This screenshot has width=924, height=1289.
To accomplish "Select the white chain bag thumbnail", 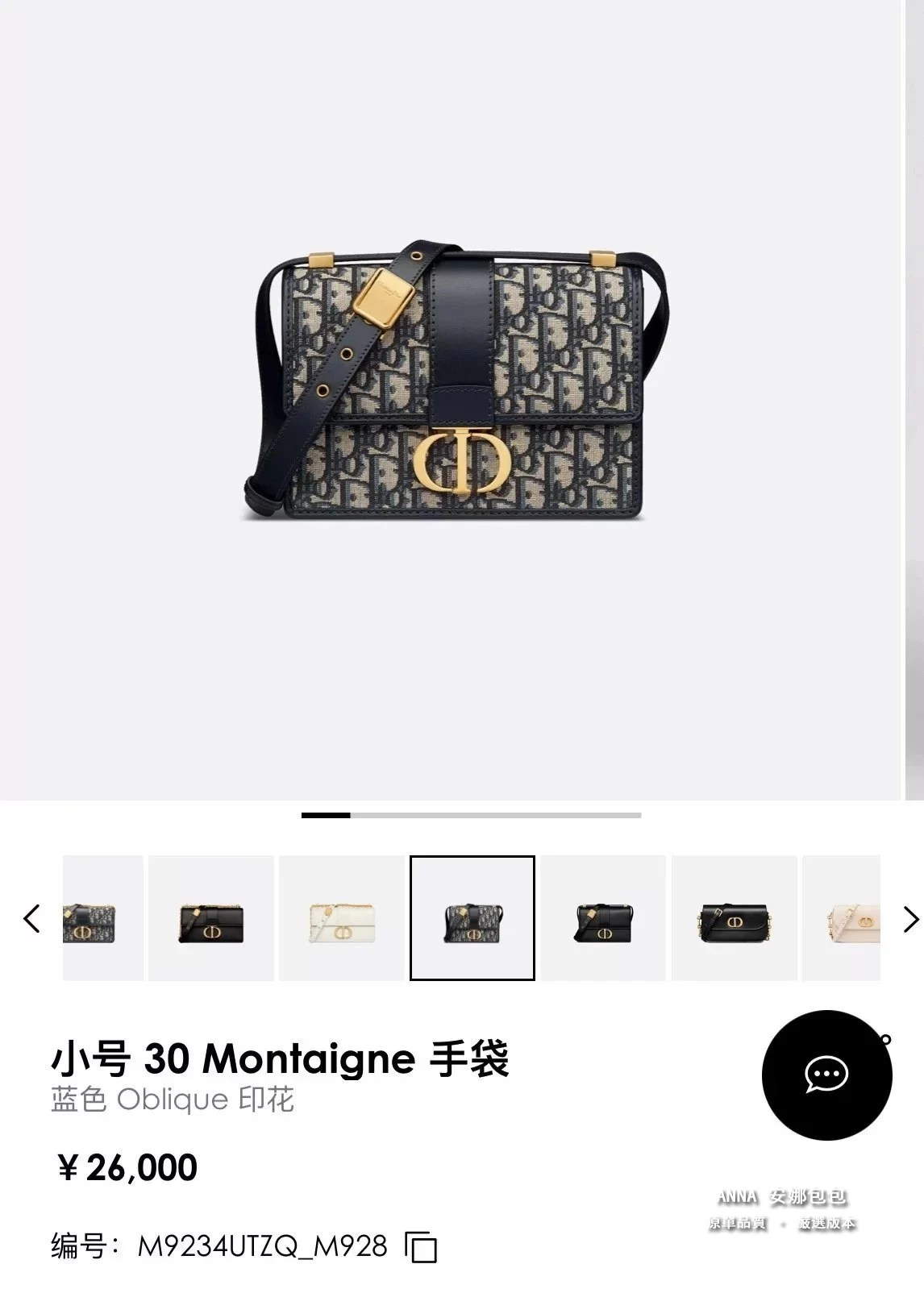I will (x=342, y=918).
